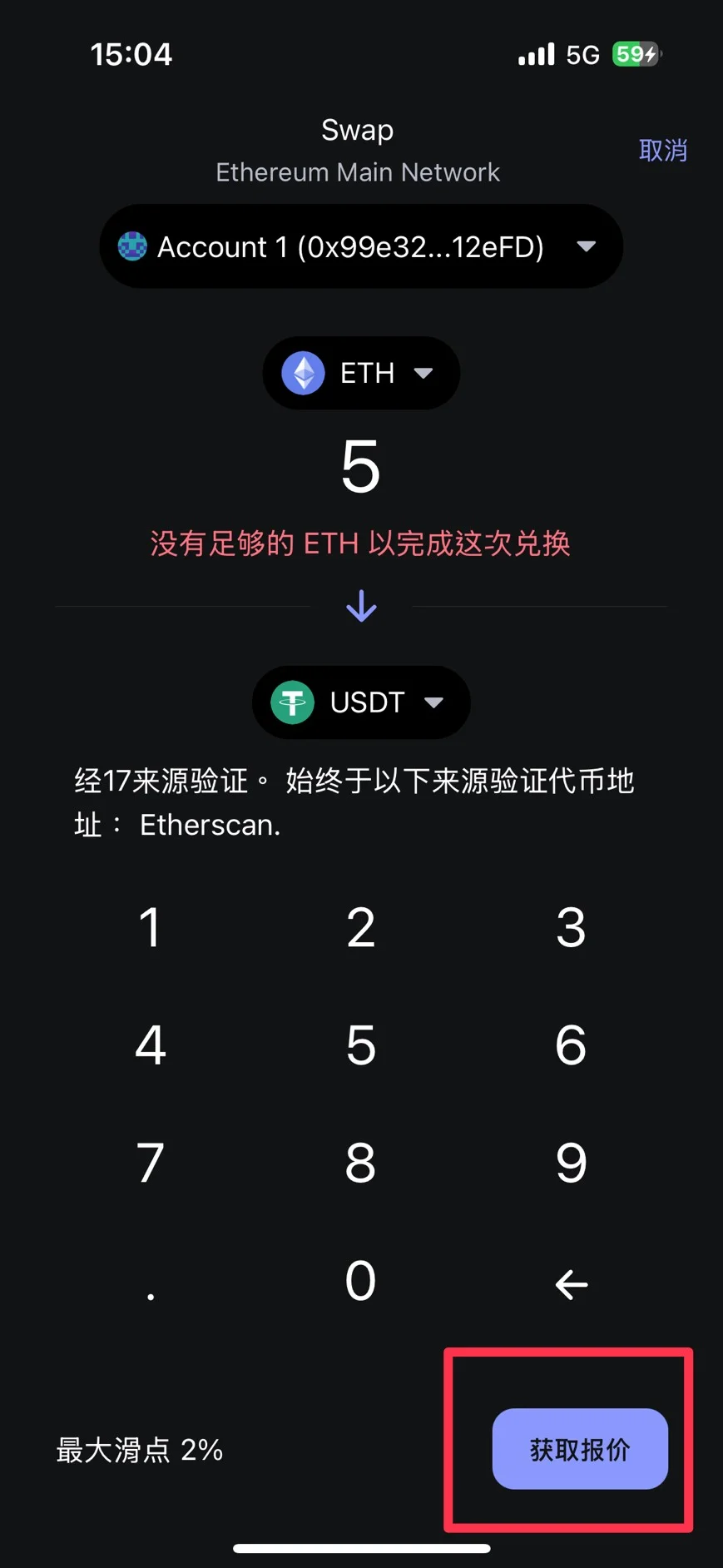Enter digit 8 on the keypad
The width and height of the screenshot is (723, 1568).
coord(360,1163)
